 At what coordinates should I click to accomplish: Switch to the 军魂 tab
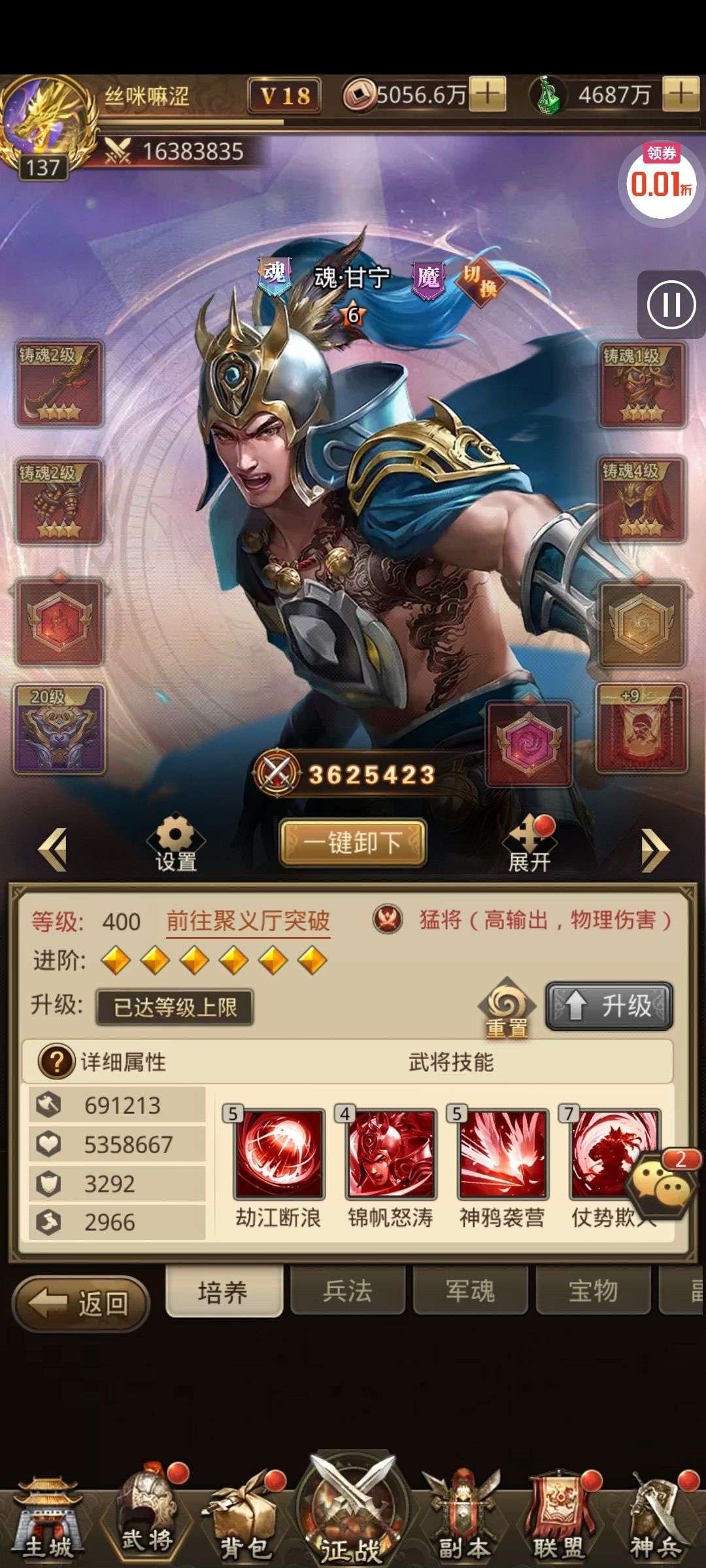[x=470, y=1290]
